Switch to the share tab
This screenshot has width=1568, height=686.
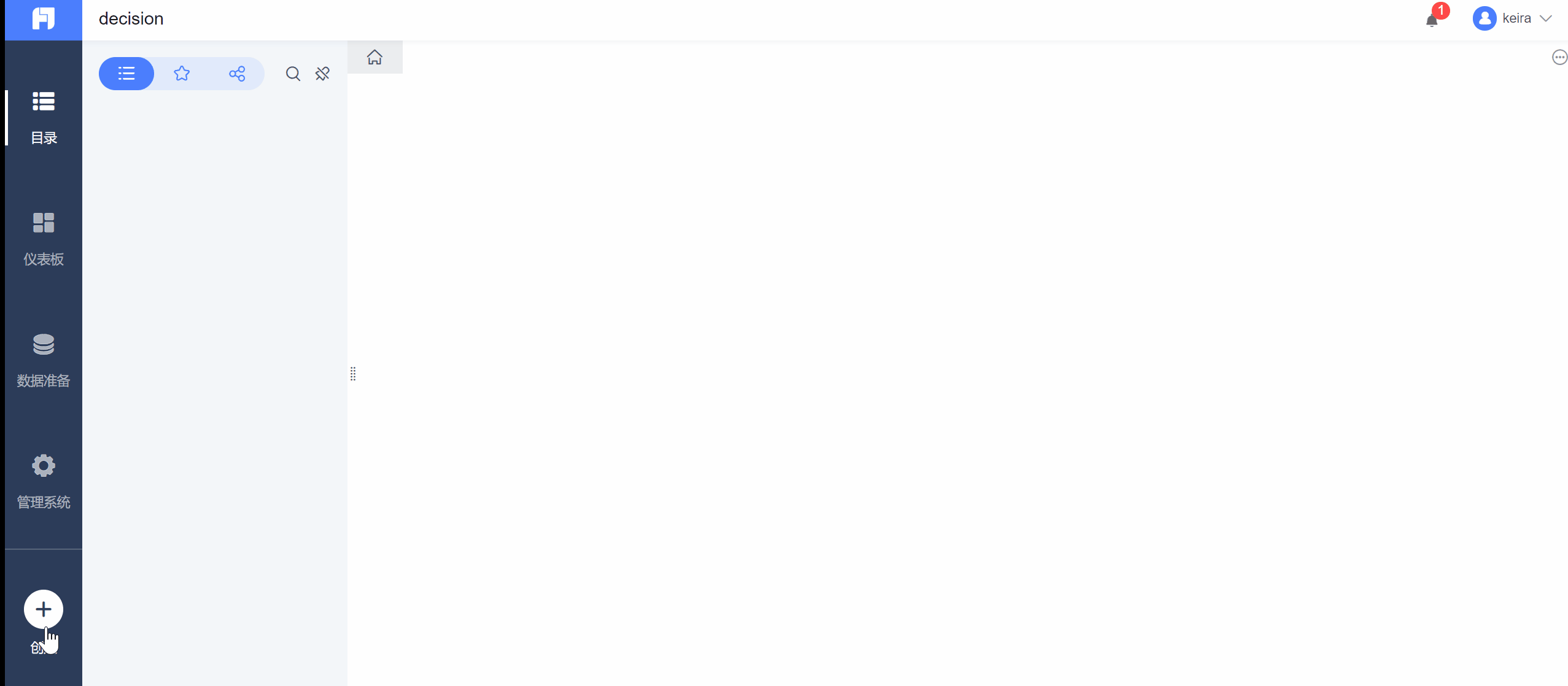point(237,74)
